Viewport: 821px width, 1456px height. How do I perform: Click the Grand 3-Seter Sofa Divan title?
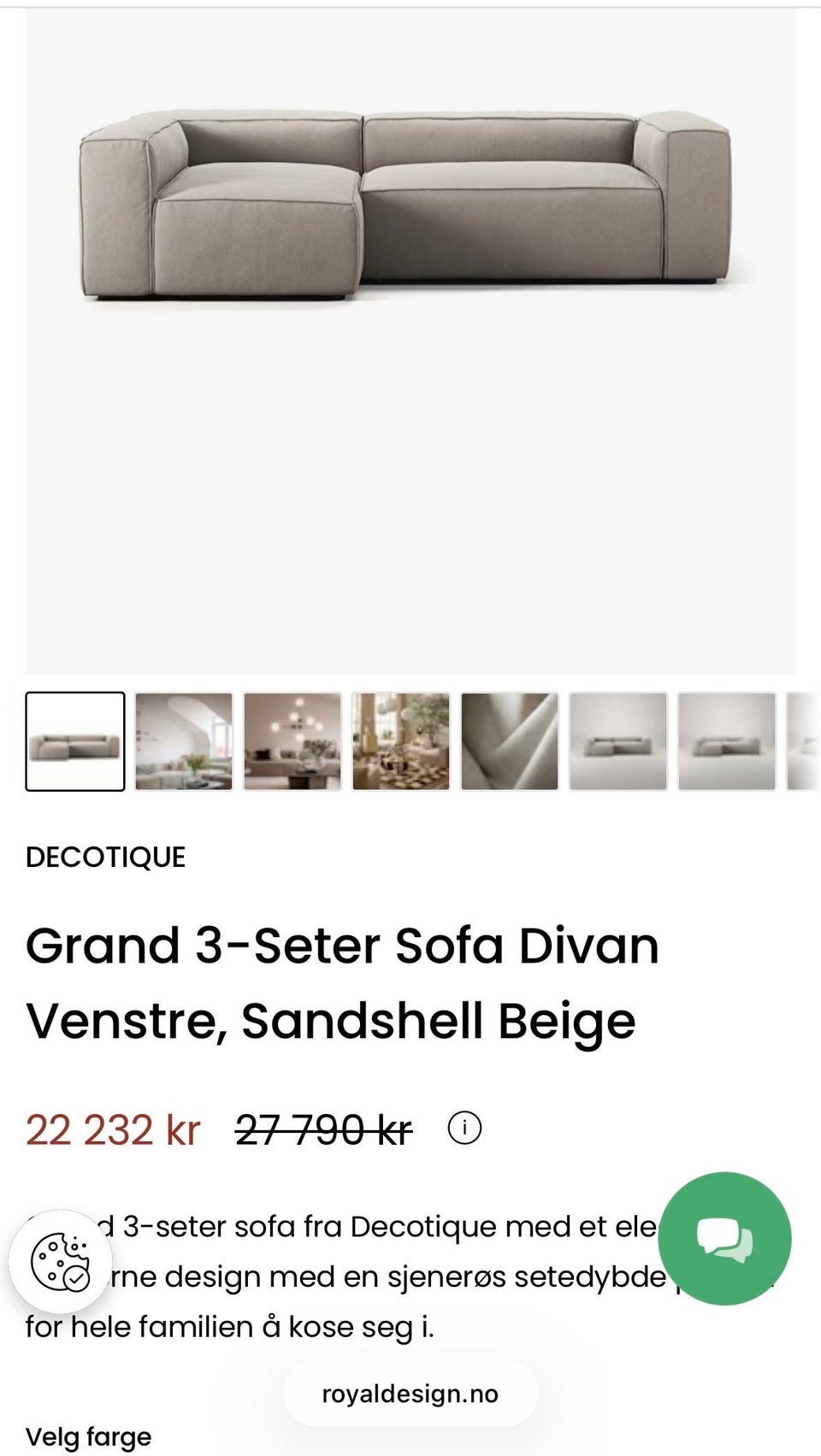click(342, 946)
